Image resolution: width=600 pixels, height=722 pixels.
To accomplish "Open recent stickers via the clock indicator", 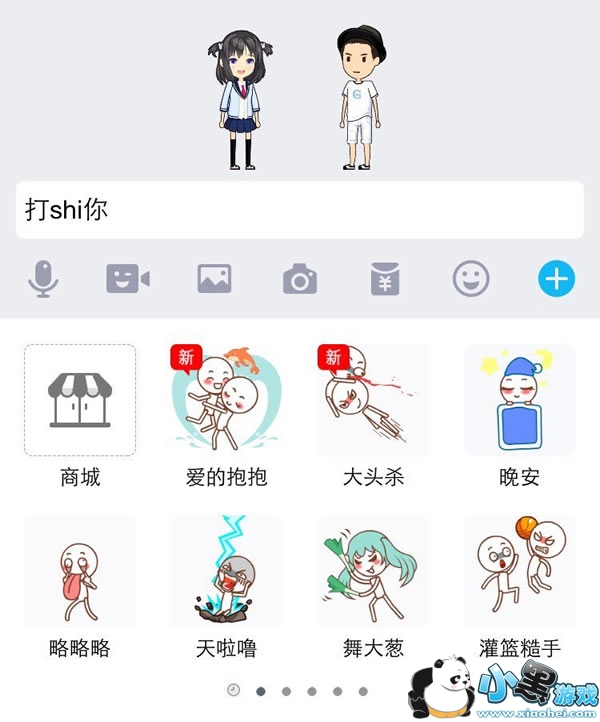I will (x=233, y=690).
